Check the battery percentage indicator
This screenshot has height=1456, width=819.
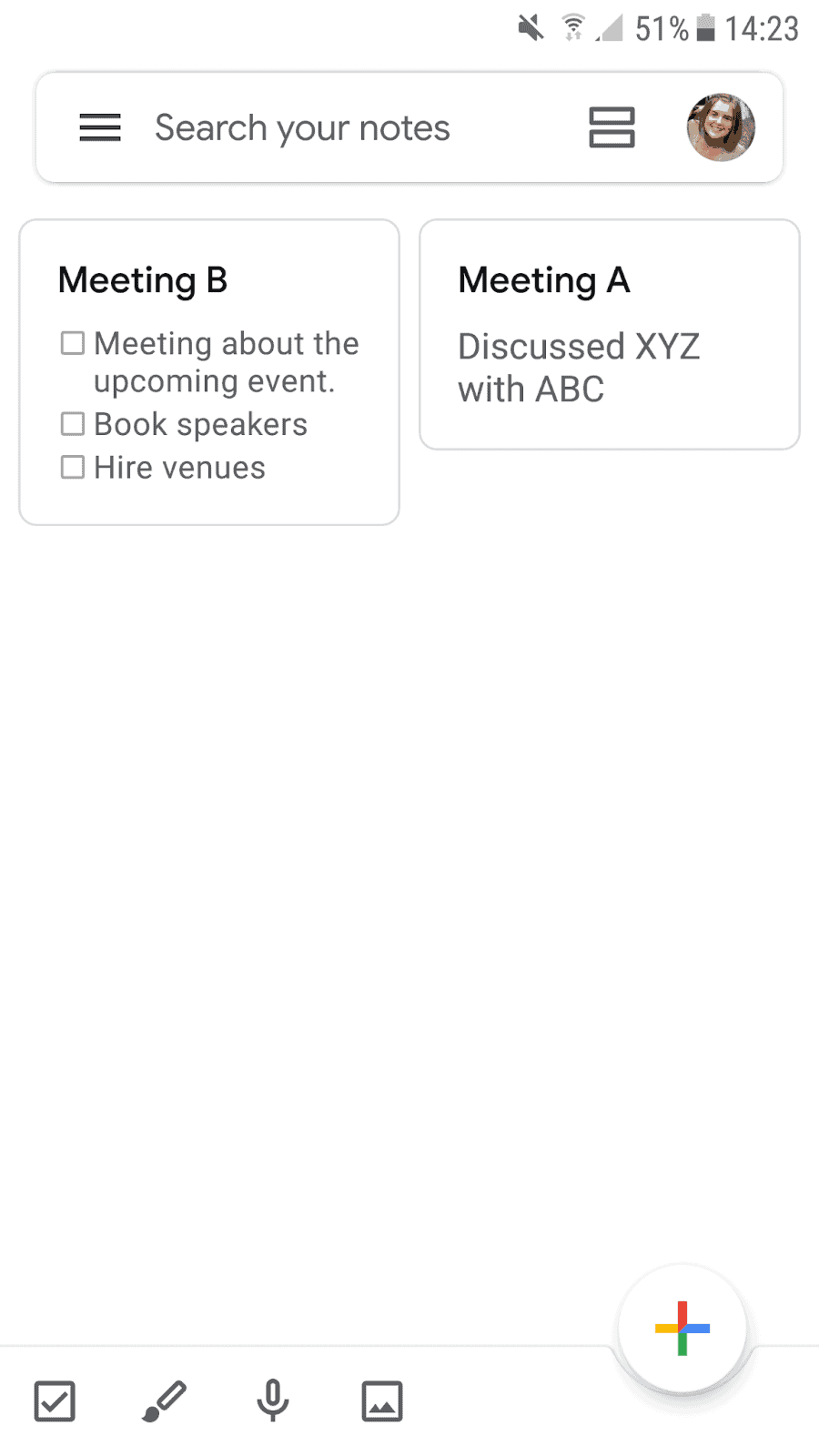point(662,28)
